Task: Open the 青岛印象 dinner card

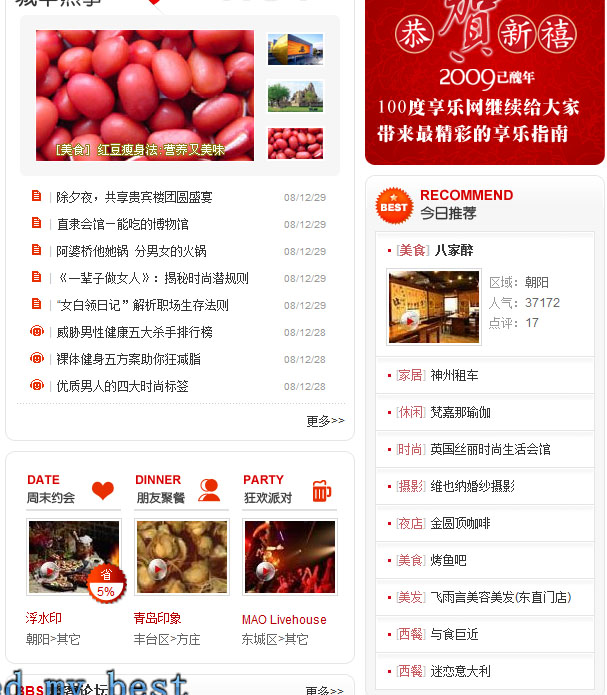Action: coord(158,618)
